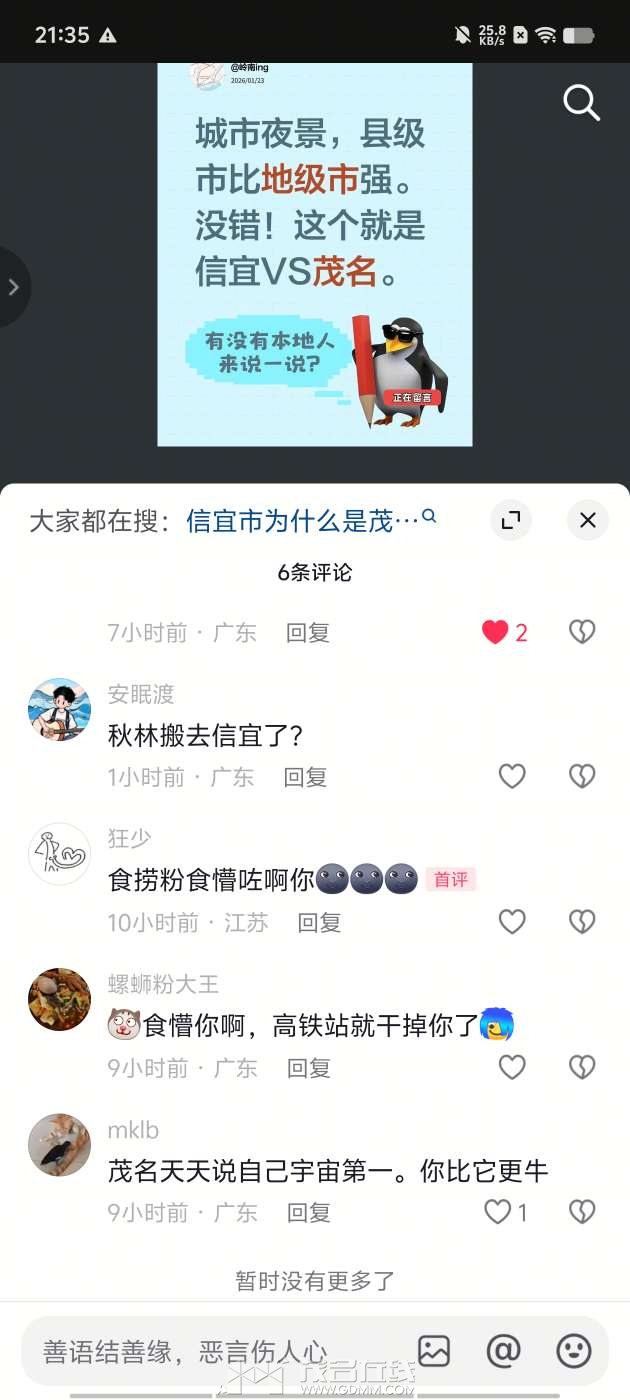Like 螺蛳粉大王's comment
This screenshot has width=630, height=1400.
click(512, 1067)
